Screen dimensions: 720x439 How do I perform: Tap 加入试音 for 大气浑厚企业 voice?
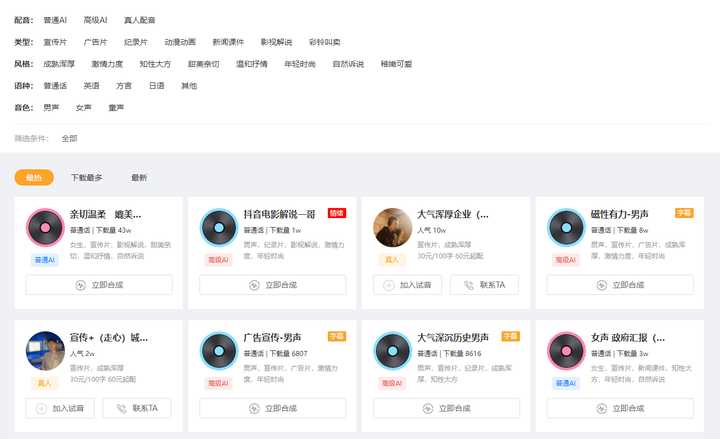406,285
